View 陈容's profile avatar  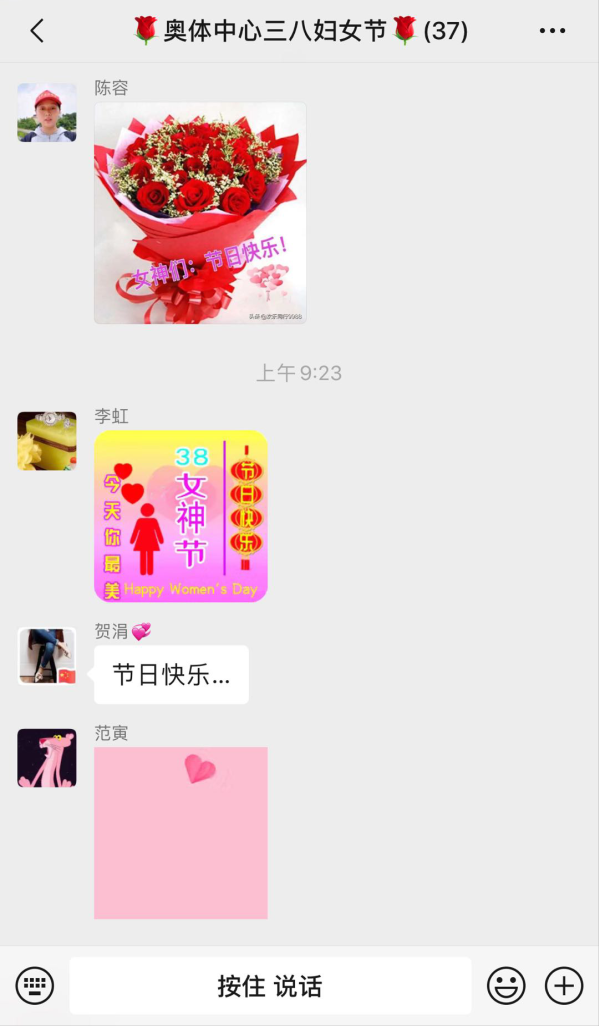47,113
